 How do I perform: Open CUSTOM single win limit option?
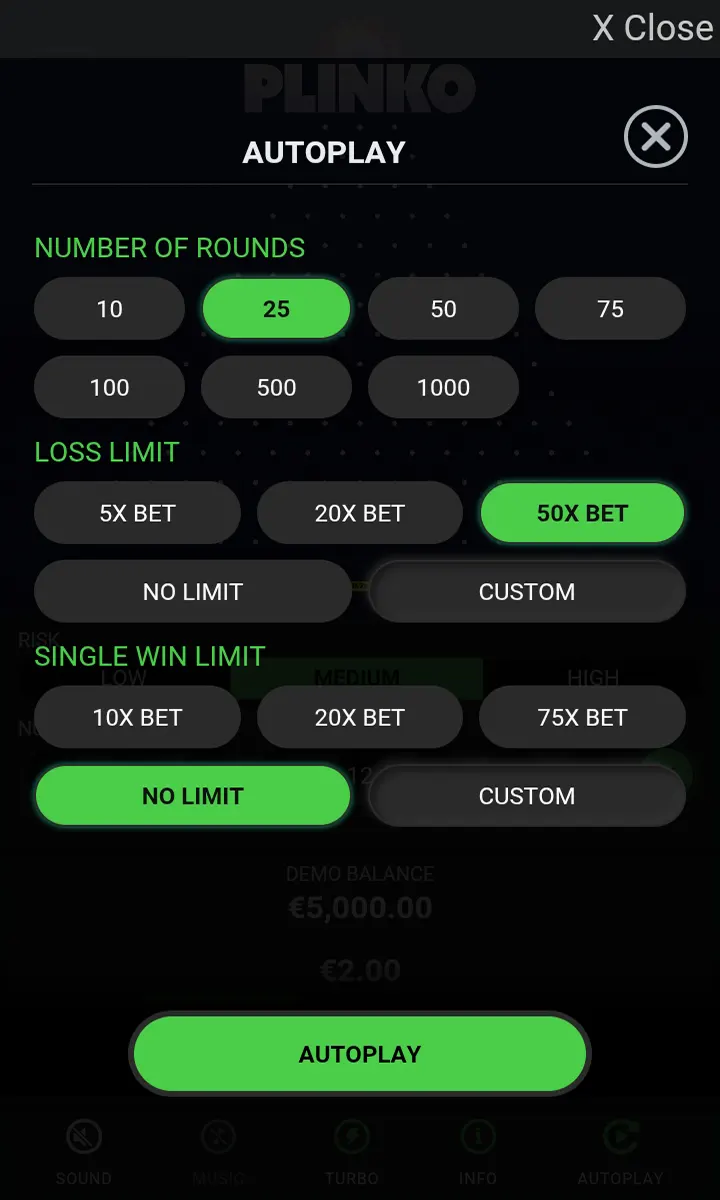527,796
